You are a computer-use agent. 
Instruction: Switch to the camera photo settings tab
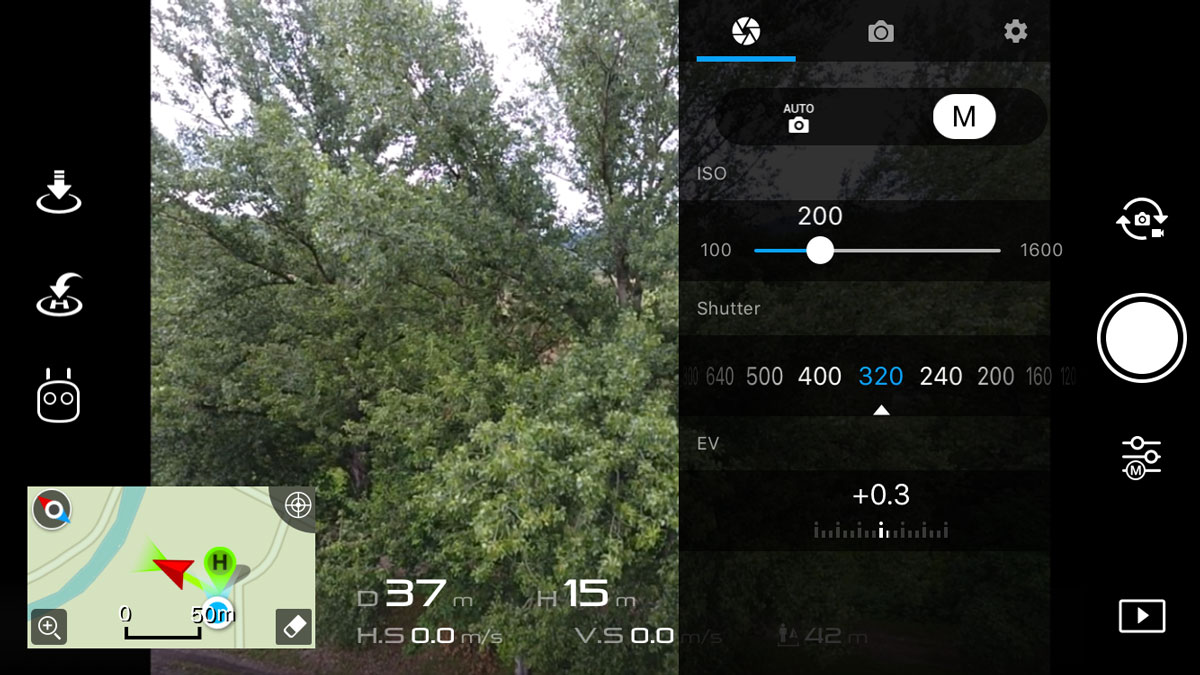[x=880, y=32]
